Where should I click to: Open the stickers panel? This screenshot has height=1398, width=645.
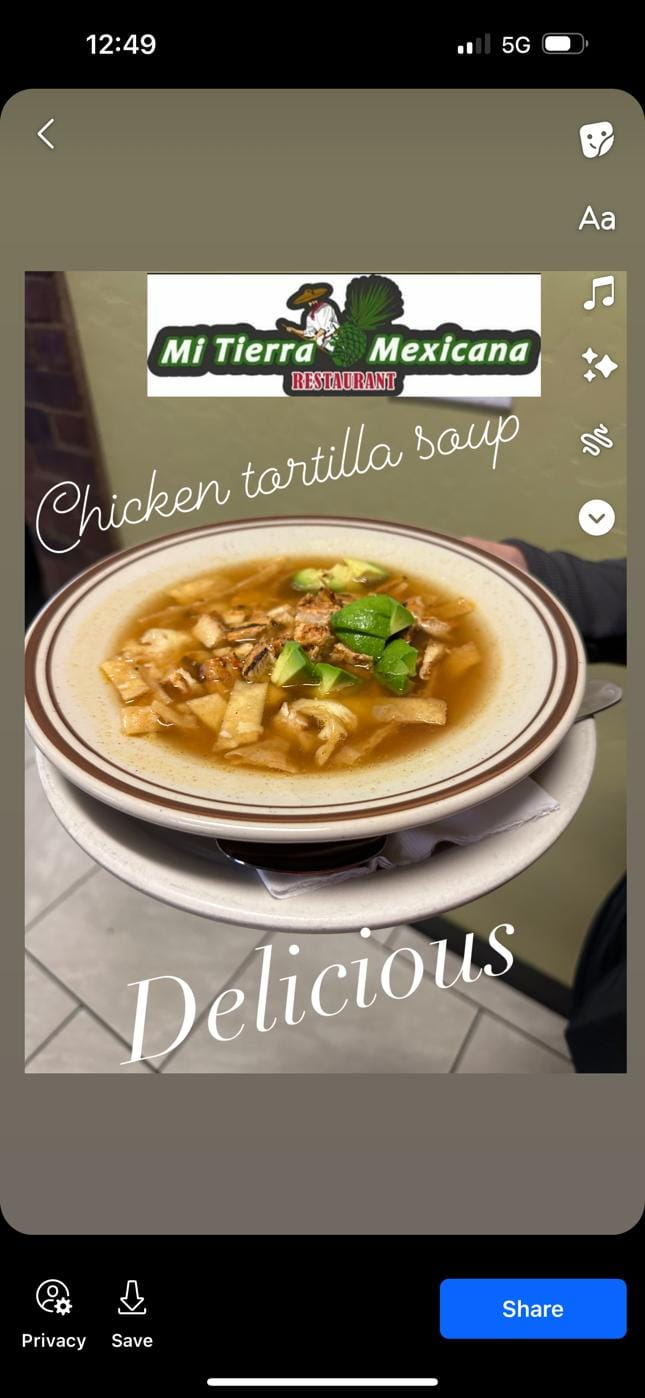(x=597, y=140)
